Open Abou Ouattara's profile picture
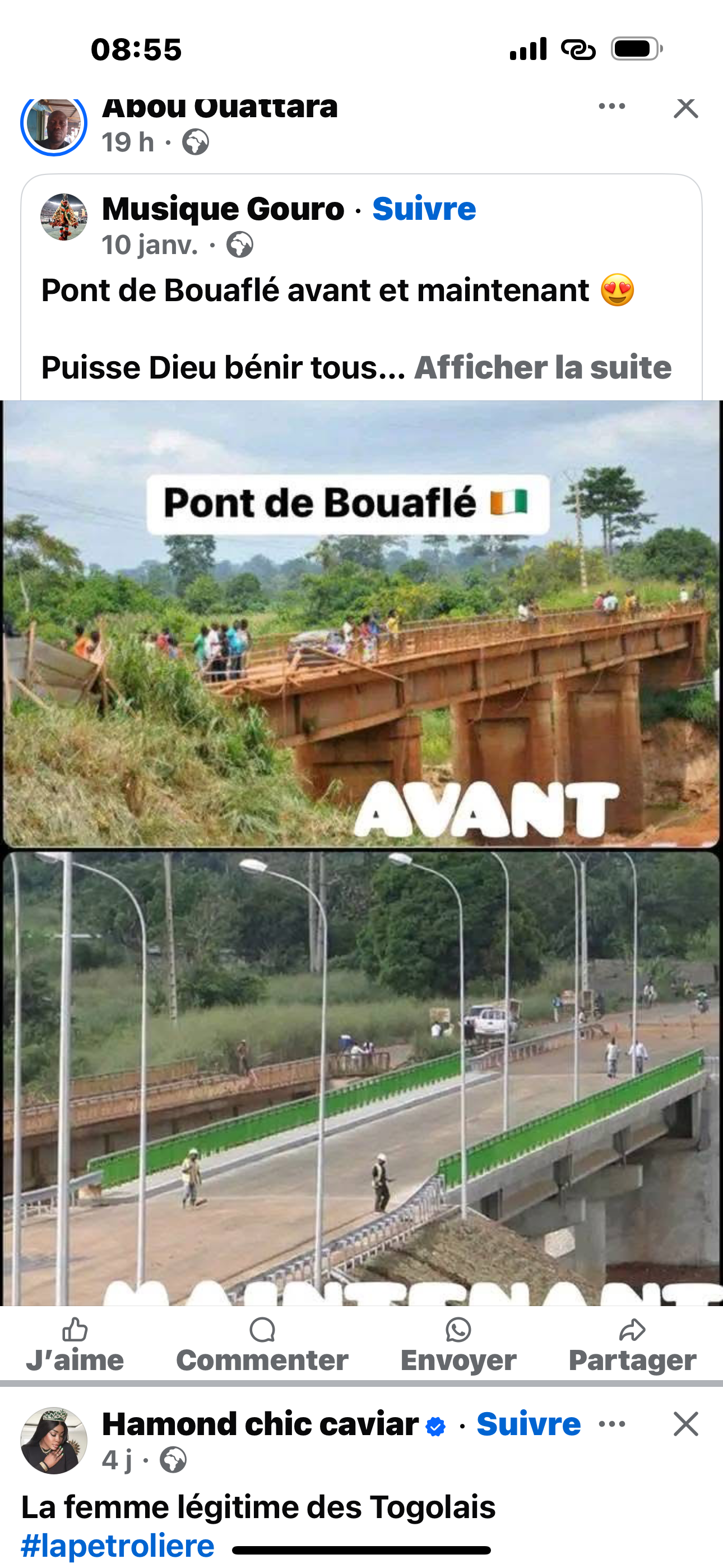This screenshot has width=723, height=1568. (x=54, y=124)
